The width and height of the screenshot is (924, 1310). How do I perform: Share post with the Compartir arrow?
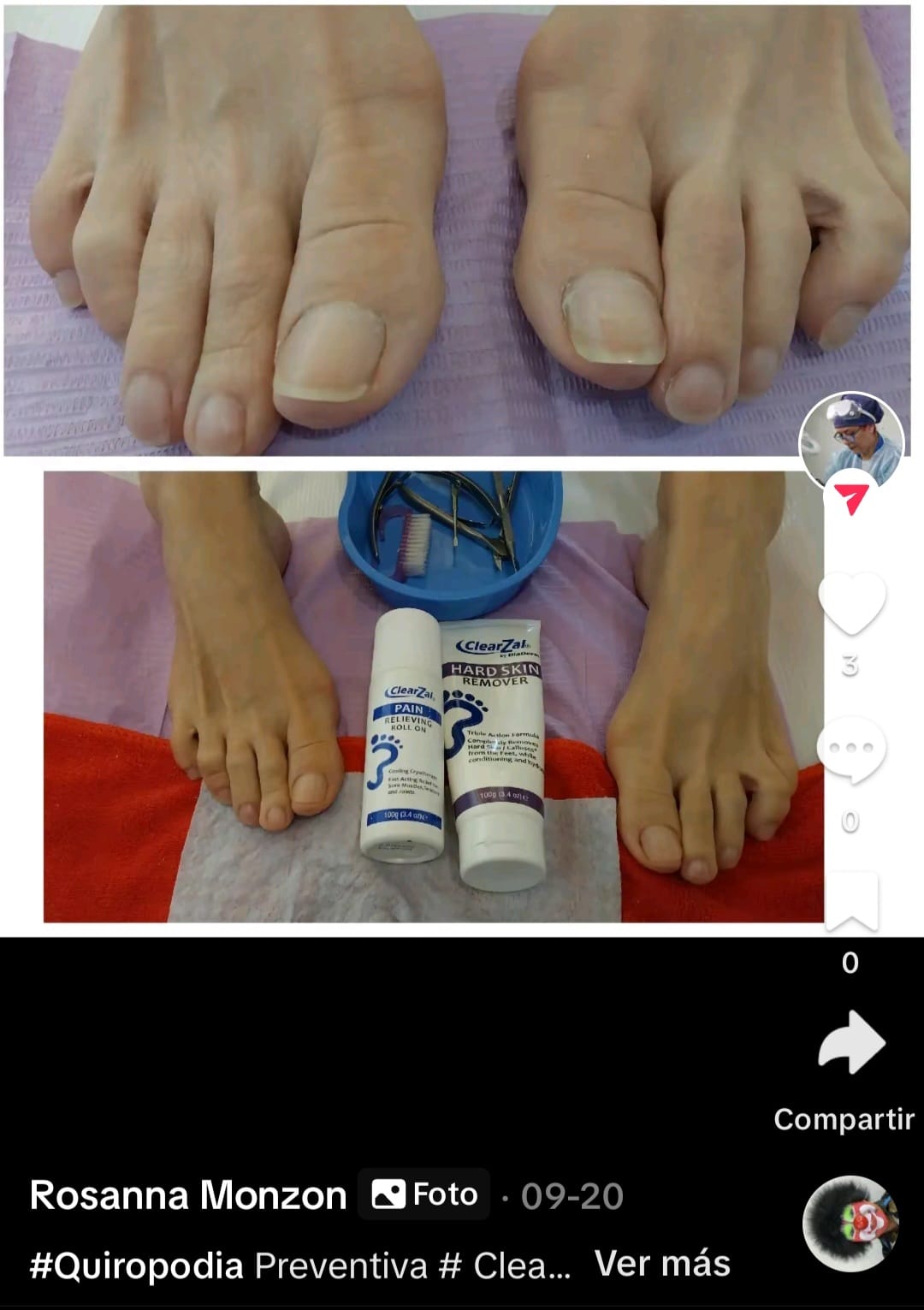850,1044
